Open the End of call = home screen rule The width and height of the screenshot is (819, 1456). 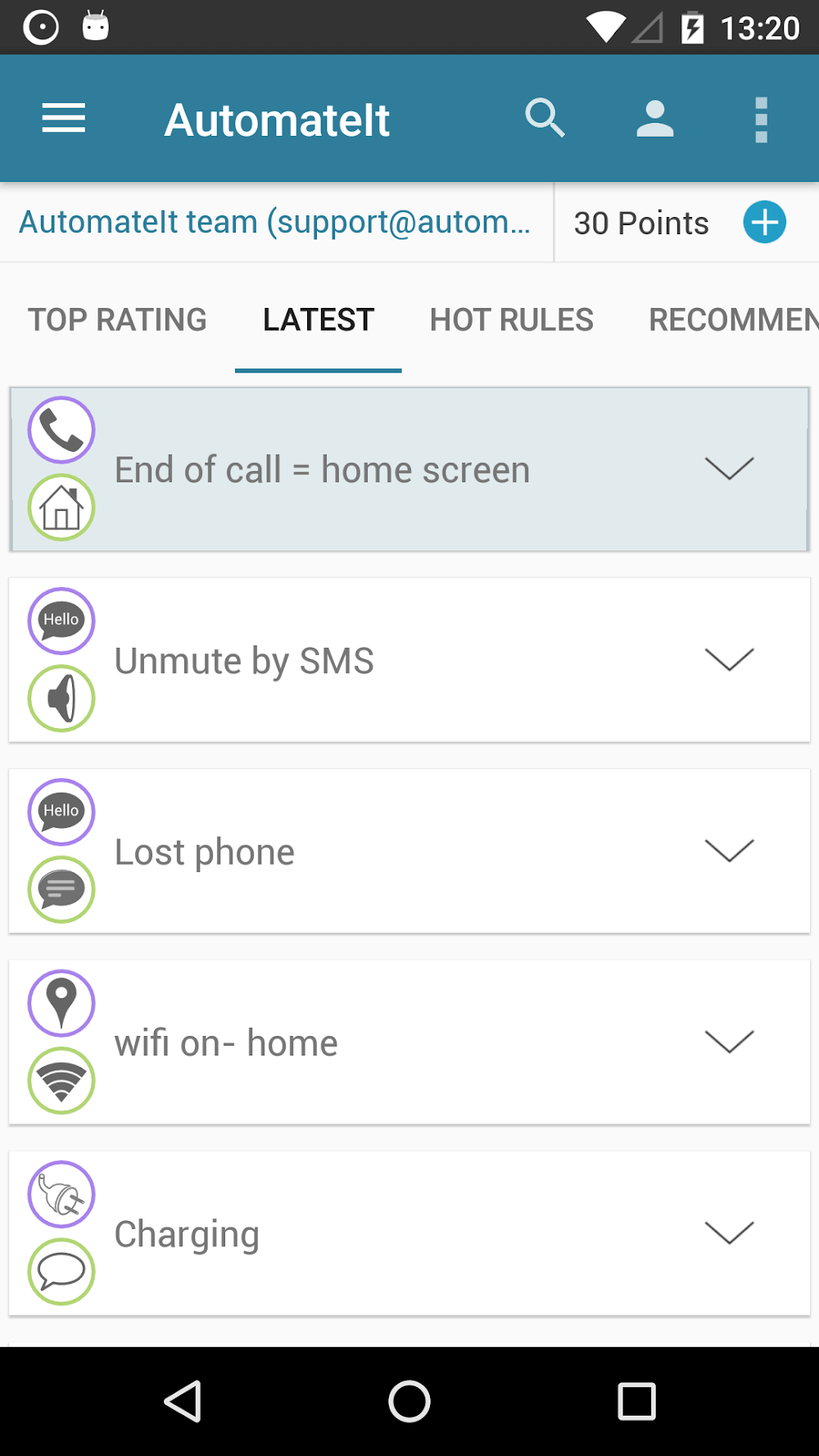click(322, 470)
